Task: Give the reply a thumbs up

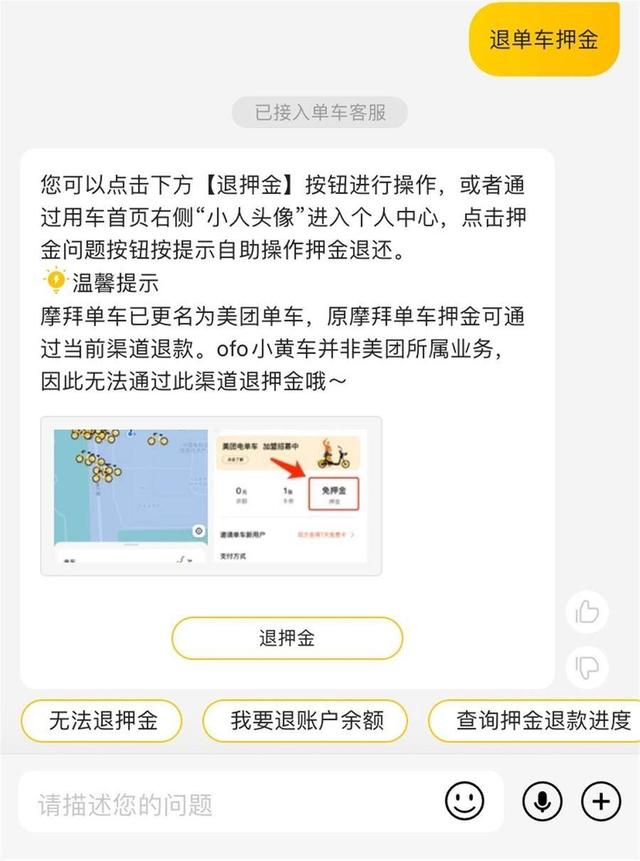Action: pos(587,611)
